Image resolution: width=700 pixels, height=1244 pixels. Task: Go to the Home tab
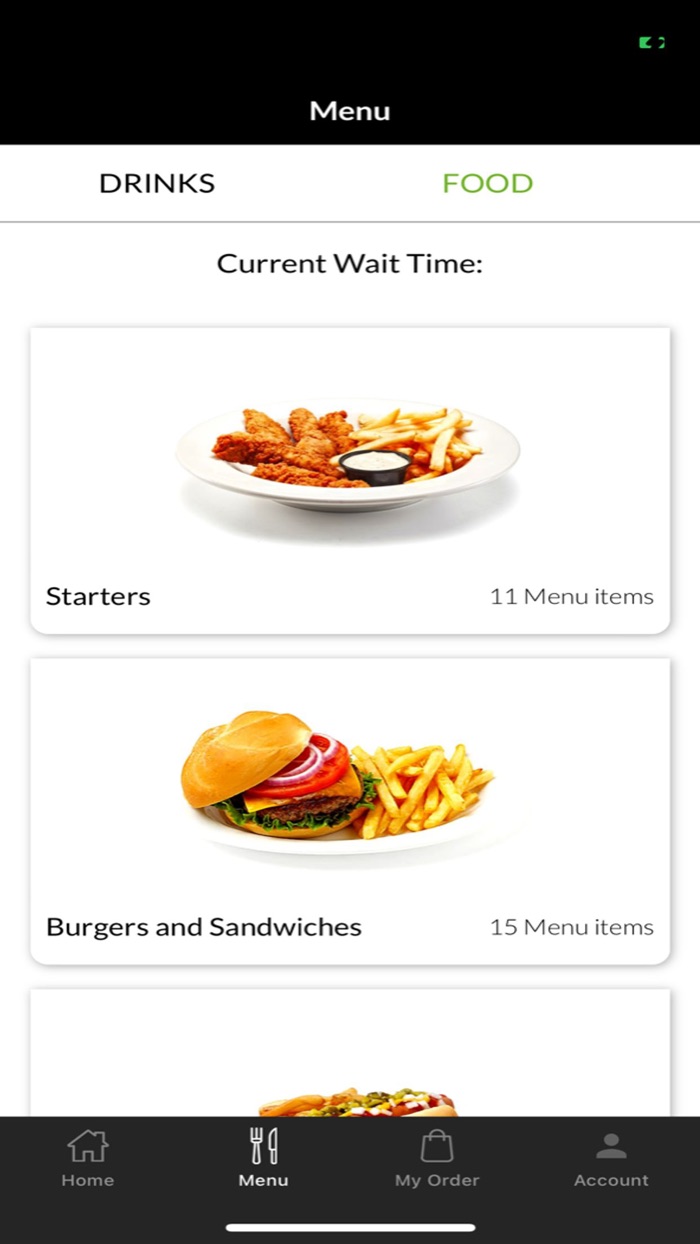click(88, 1158)
